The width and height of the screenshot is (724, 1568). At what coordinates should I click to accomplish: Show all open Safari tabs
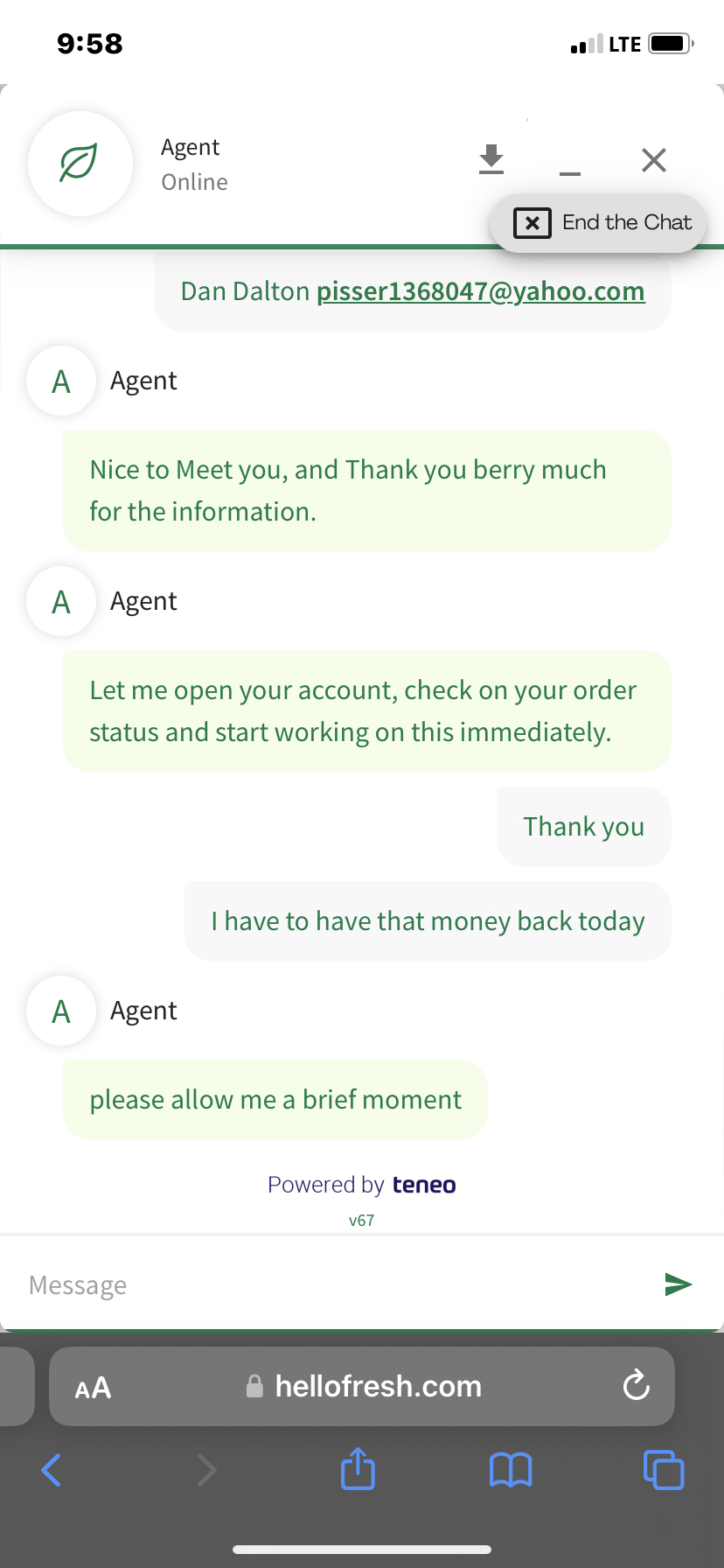[664, 1470]
